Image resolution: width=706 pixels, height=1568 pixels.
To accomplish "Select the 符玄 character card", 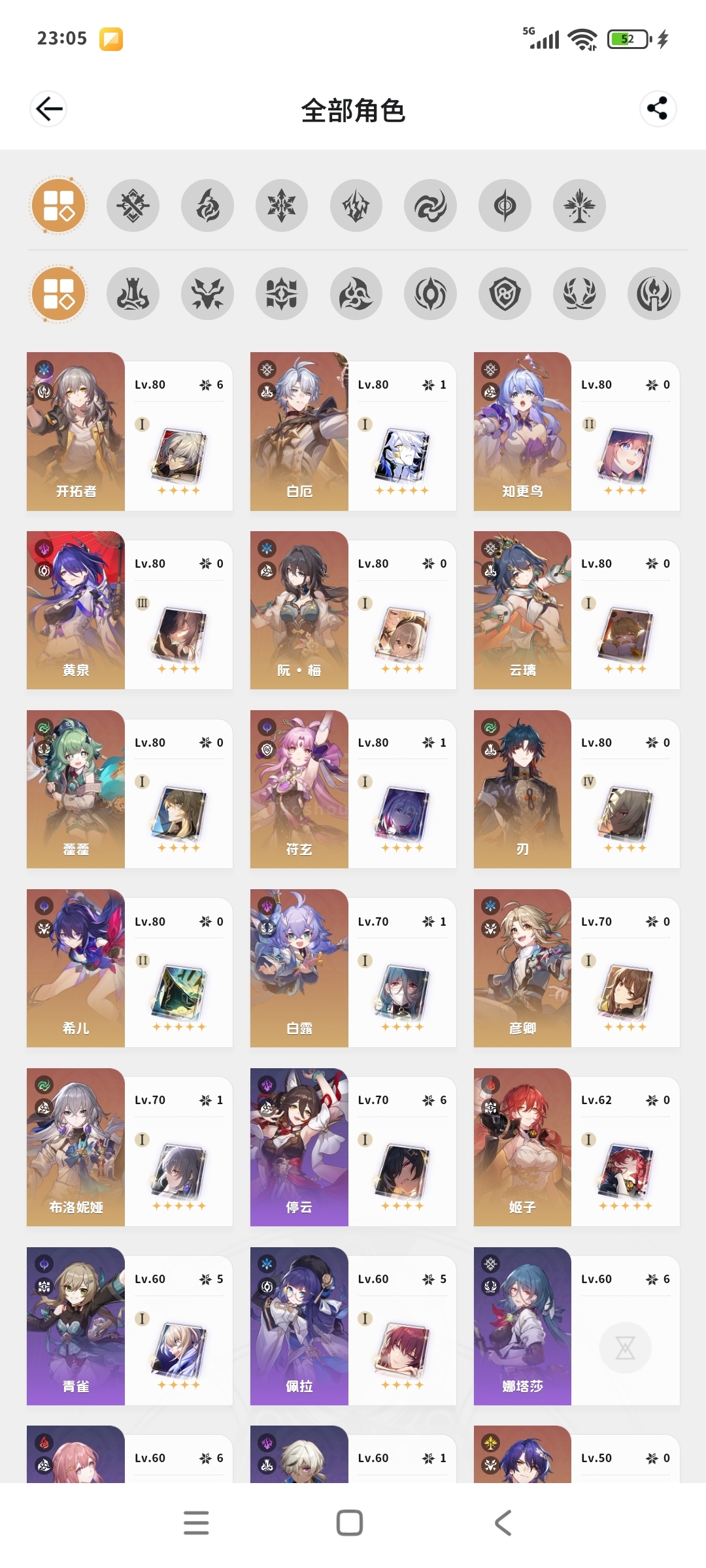I will click(x=353, y=789).
